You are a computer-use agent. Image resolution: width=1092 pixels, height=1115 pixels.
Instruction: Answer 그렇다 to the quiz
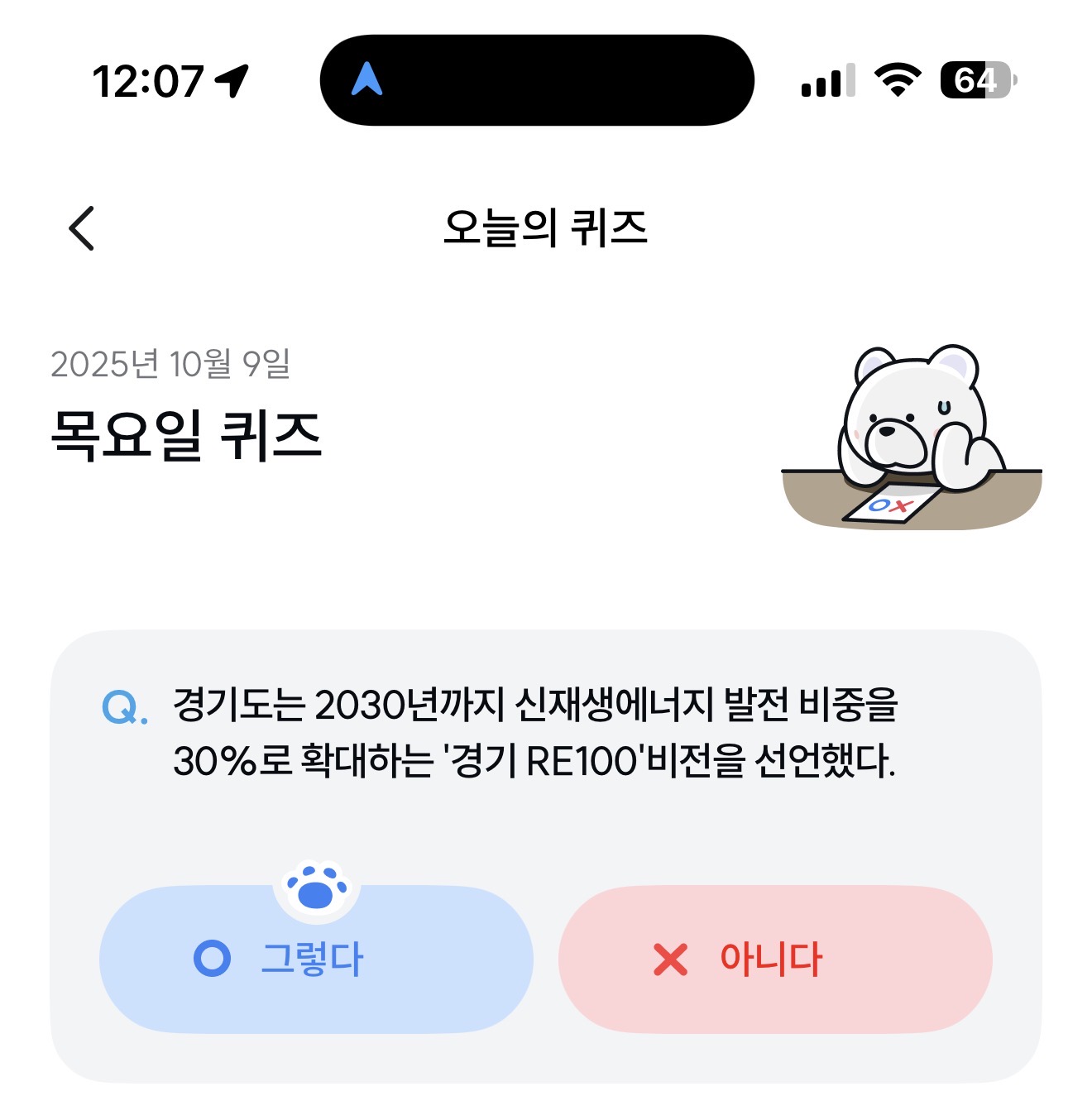tap(316, 959)
